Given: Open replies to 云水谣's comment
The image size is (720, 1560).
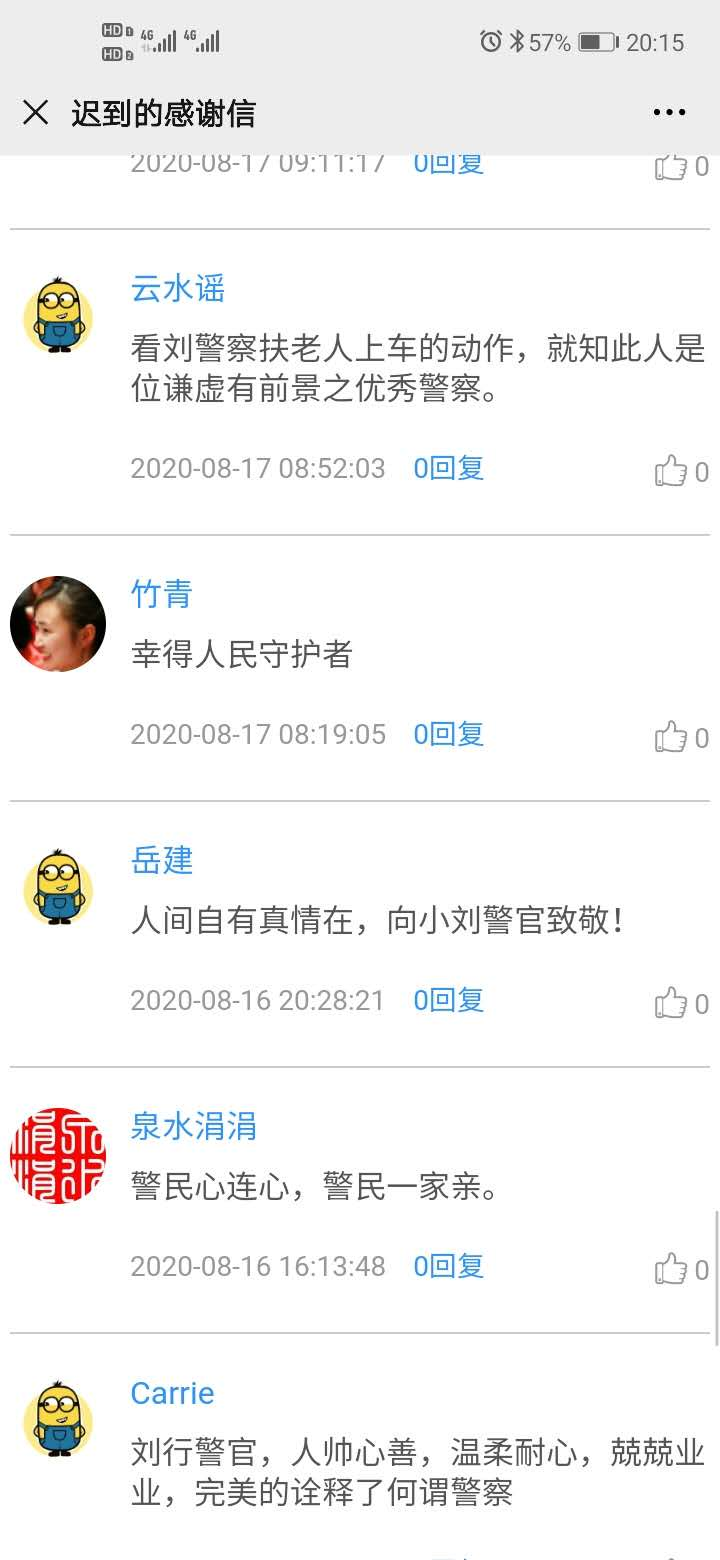Looking at the screenshot, I should [449, 468].
